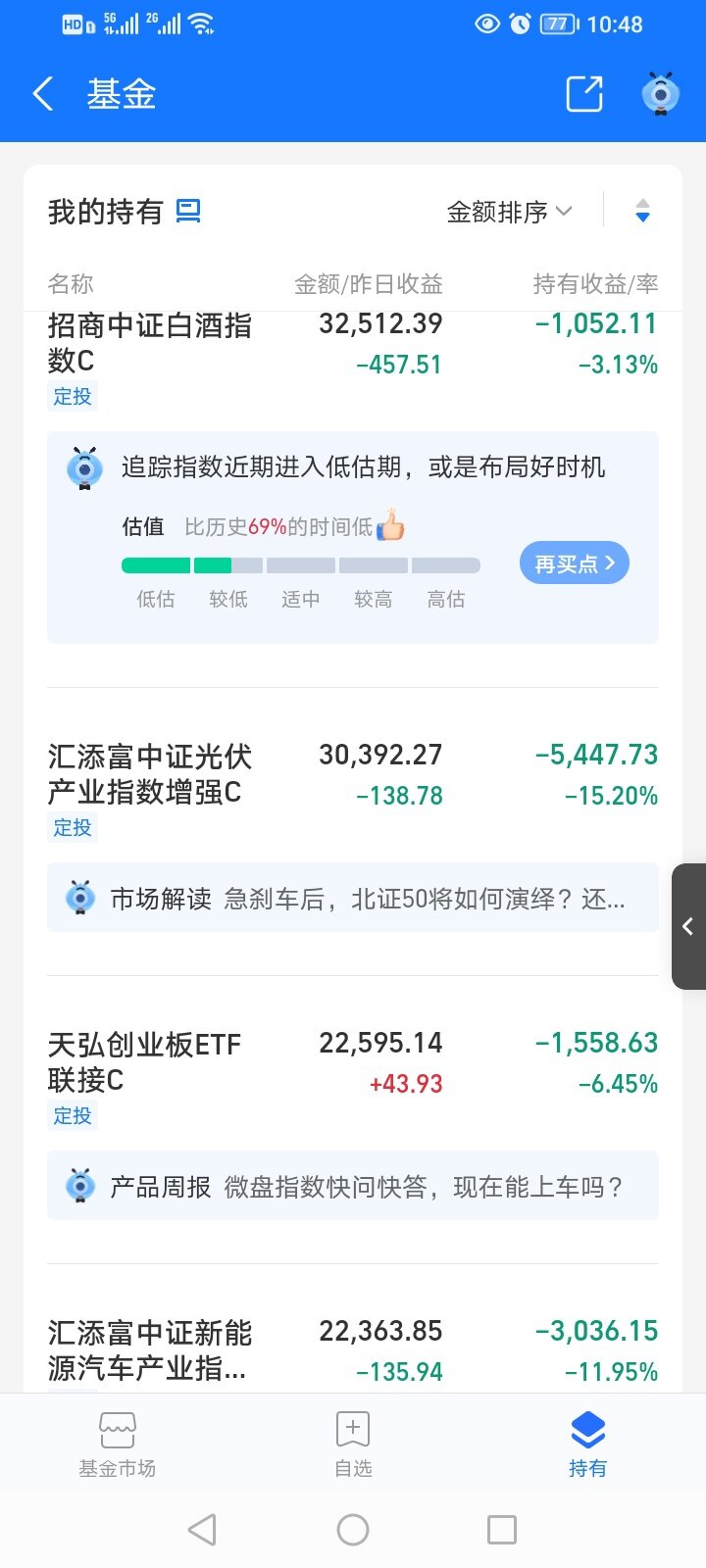Tap the 再买点 button
The height and width of the screenshot is (1568, 706).
574,563
